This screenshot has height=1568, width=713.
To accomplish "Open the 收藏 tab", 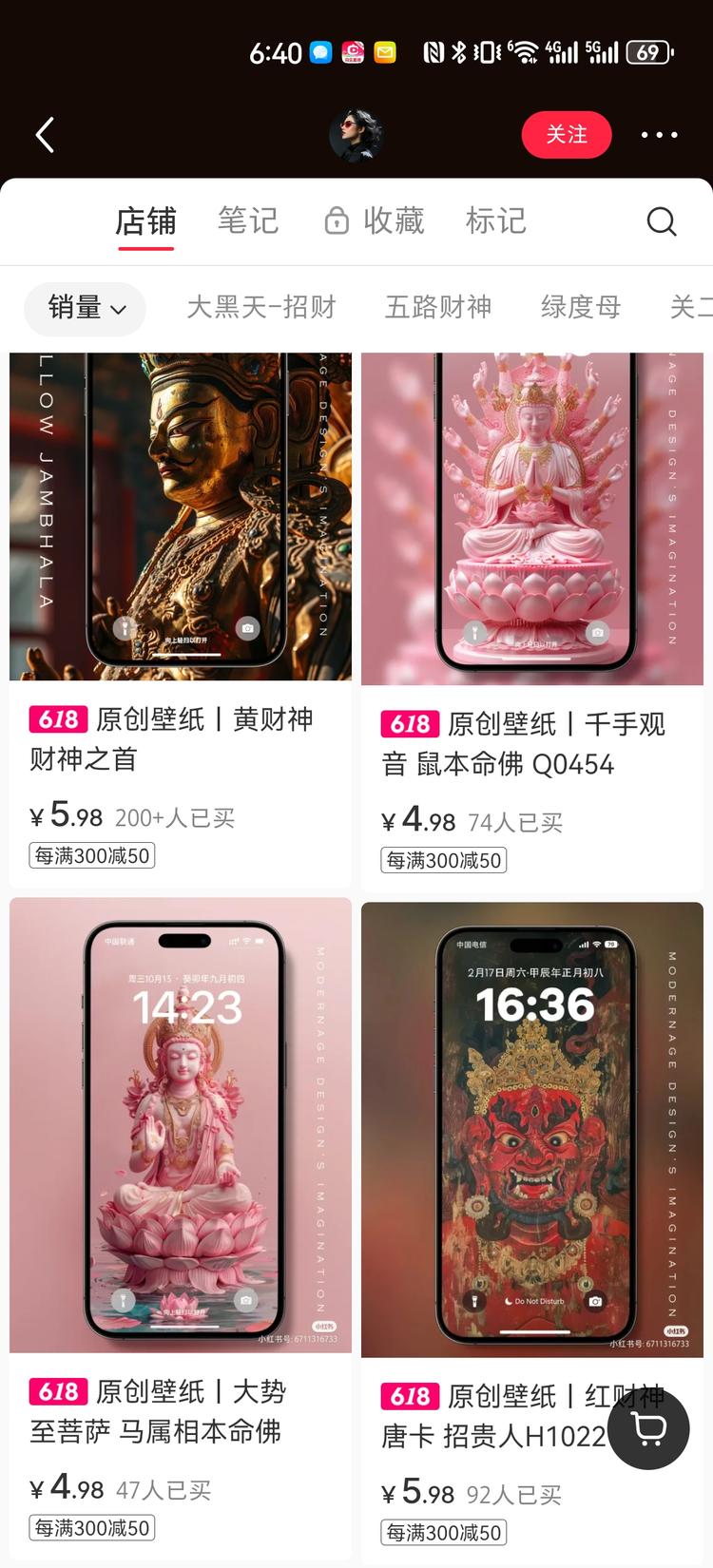I will click(x=394, y=220).
